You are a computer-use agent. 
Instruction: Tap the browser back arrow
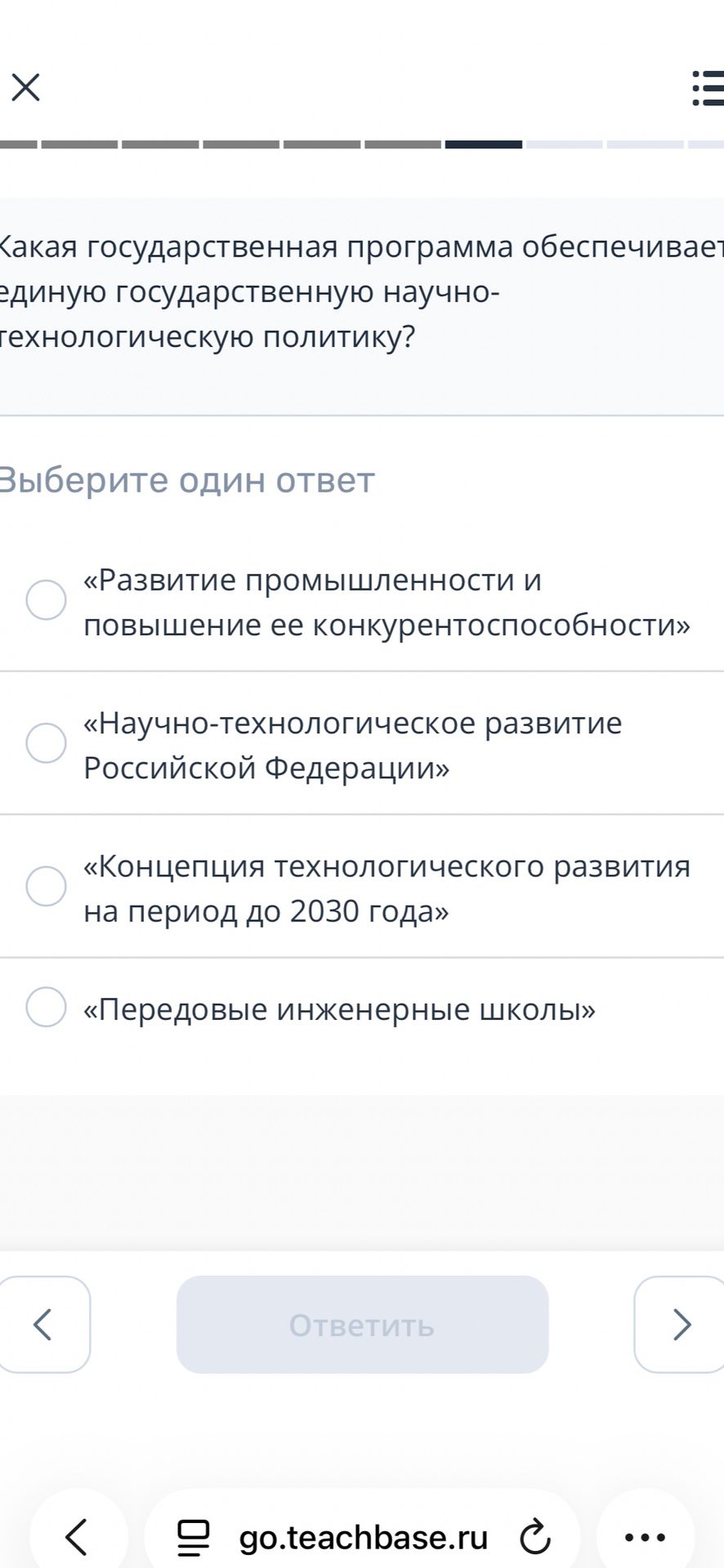(78, 1537)
